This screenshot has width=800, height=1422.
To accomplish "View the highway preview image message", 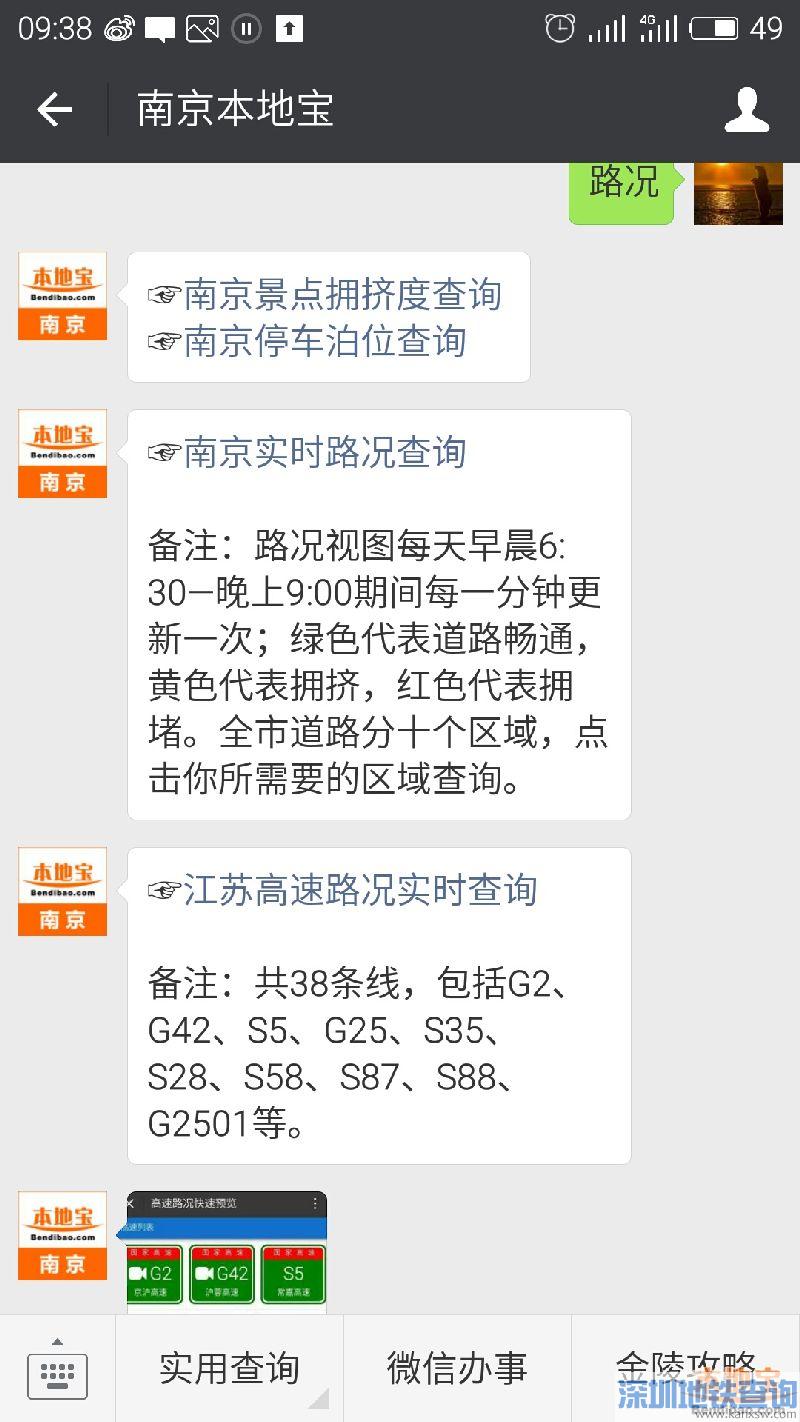I will click(227, 1250).
